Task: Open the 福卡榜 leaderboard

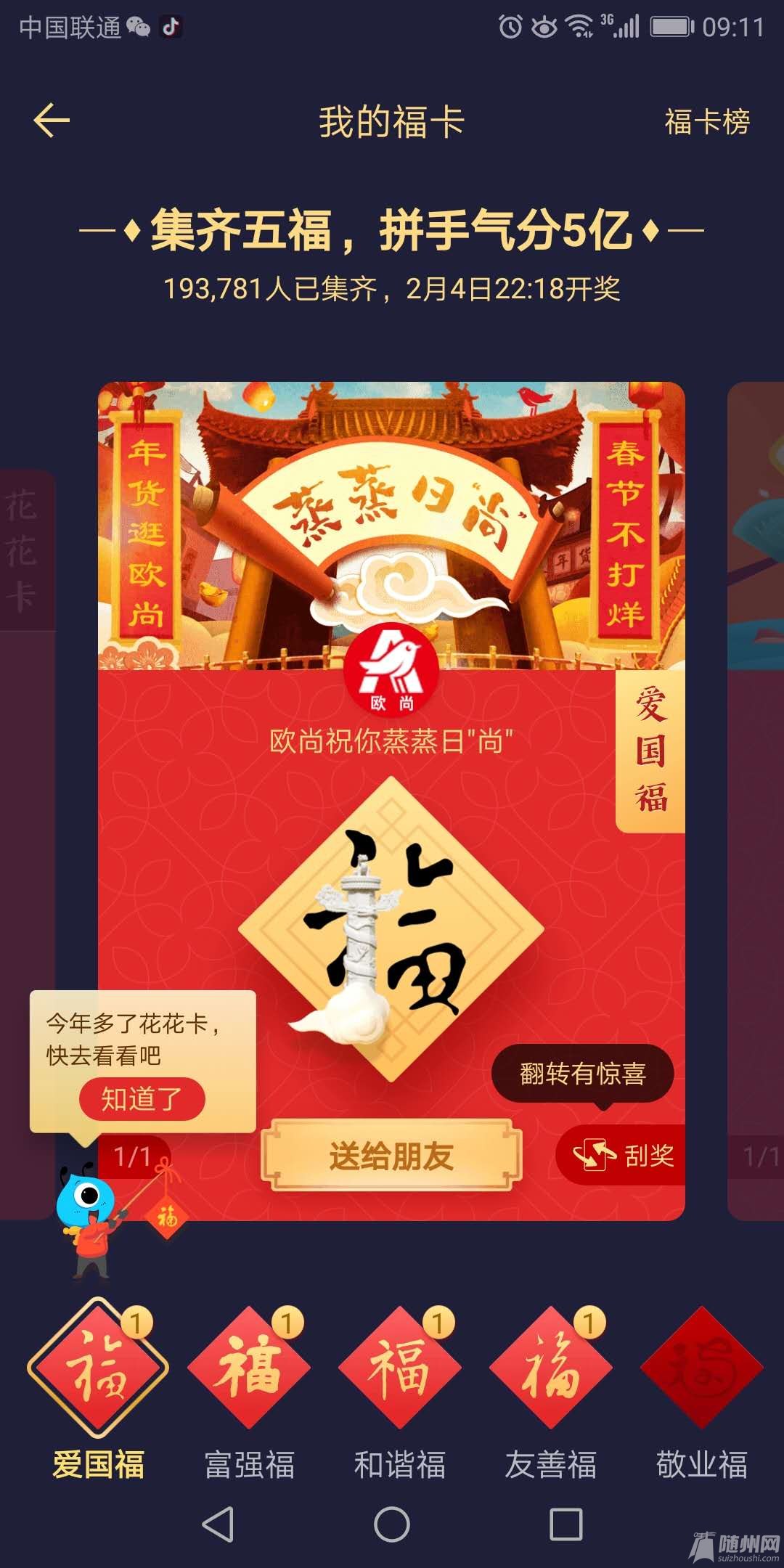Action: click(706, 122)
